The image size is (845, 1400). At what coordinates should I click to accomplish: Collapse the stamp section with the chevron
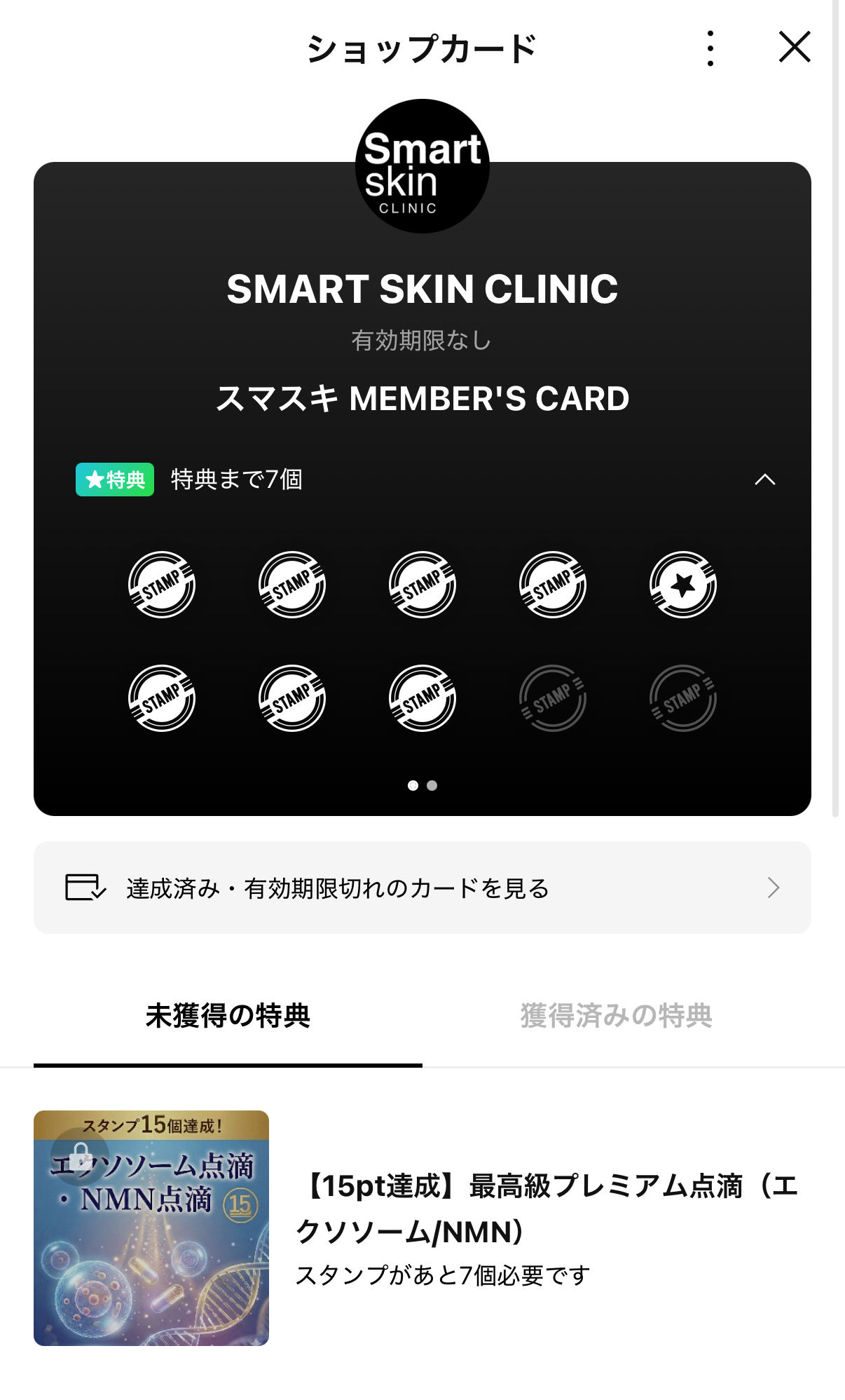[764, 480]
